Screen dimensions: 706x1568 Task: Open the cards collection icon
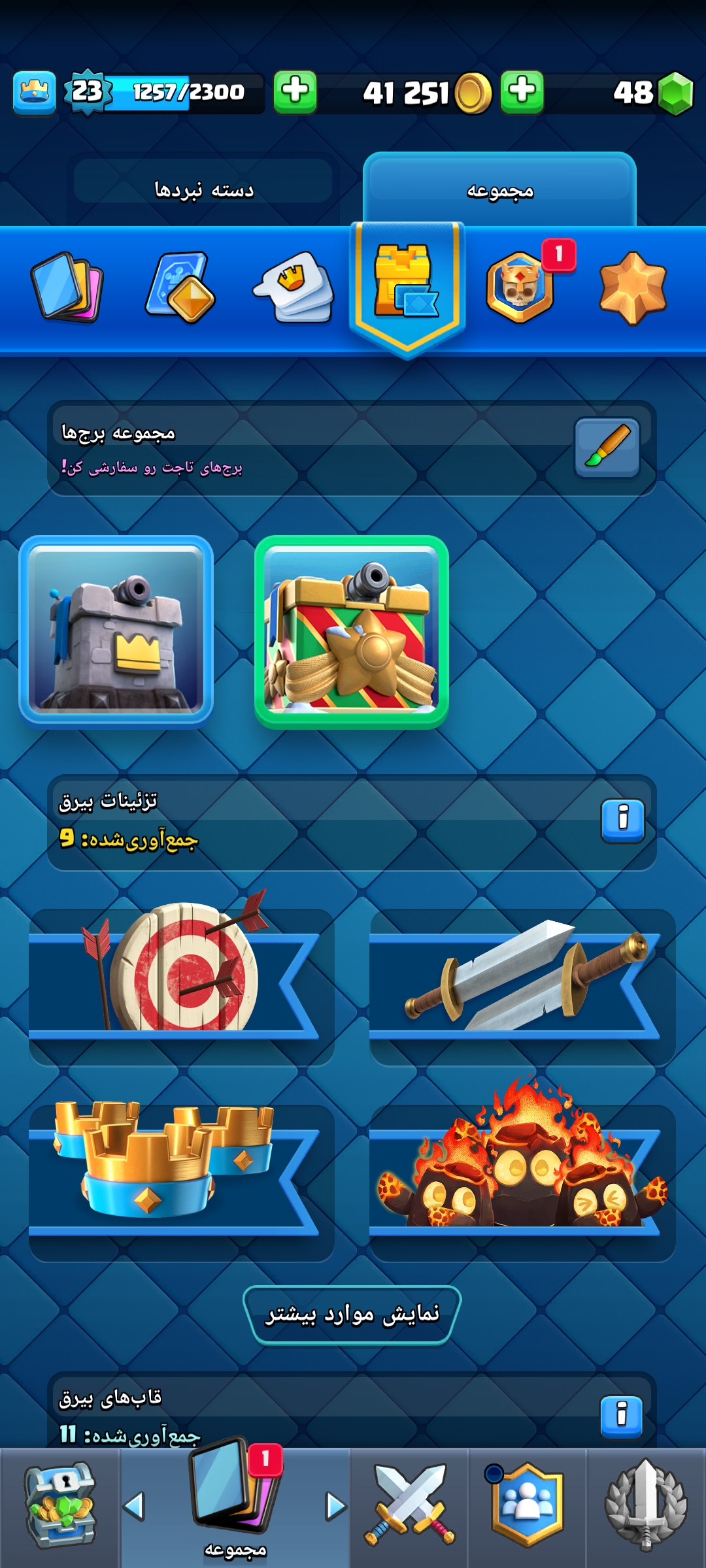[x=67, y=287]
